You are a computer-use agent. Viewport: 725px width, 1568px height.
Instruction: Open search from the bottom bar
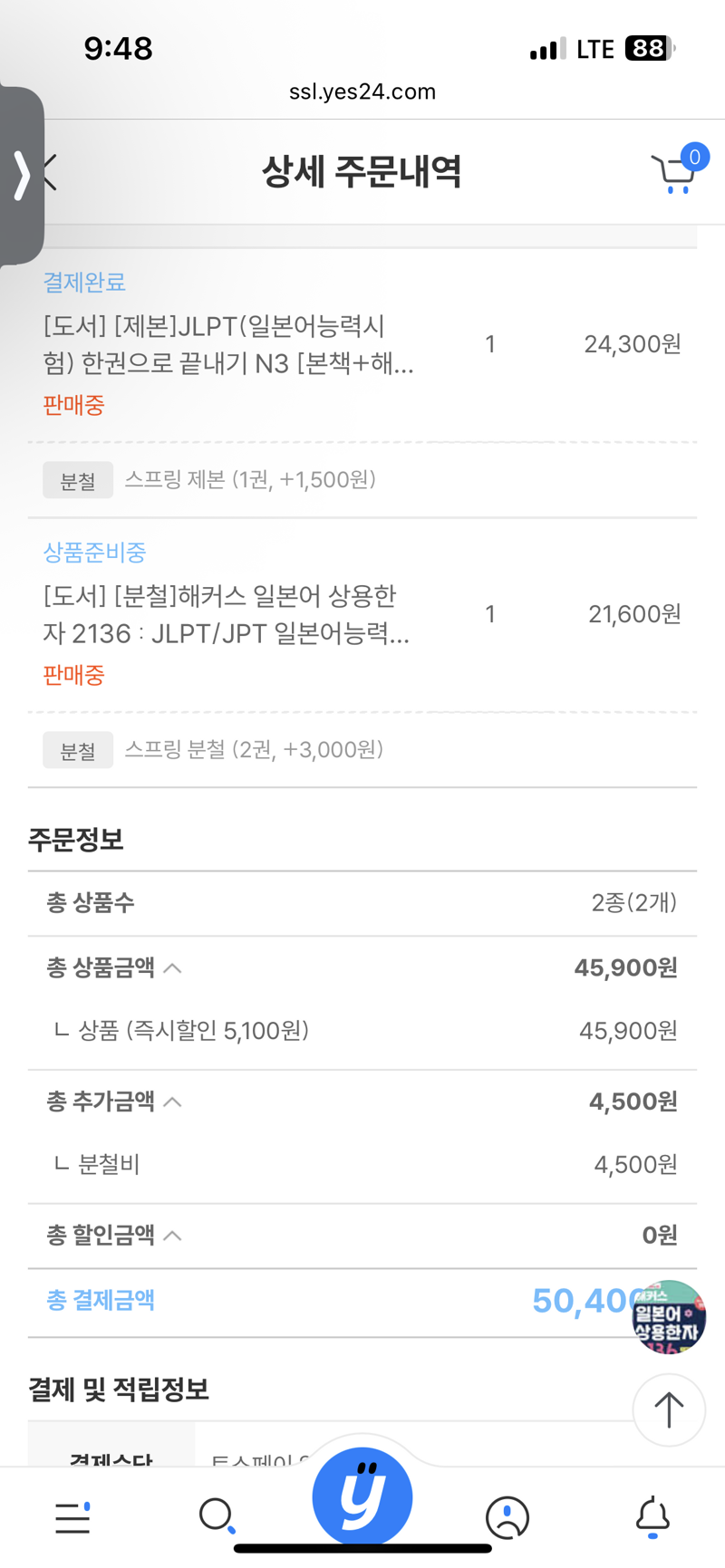[x=217, y=1515]
